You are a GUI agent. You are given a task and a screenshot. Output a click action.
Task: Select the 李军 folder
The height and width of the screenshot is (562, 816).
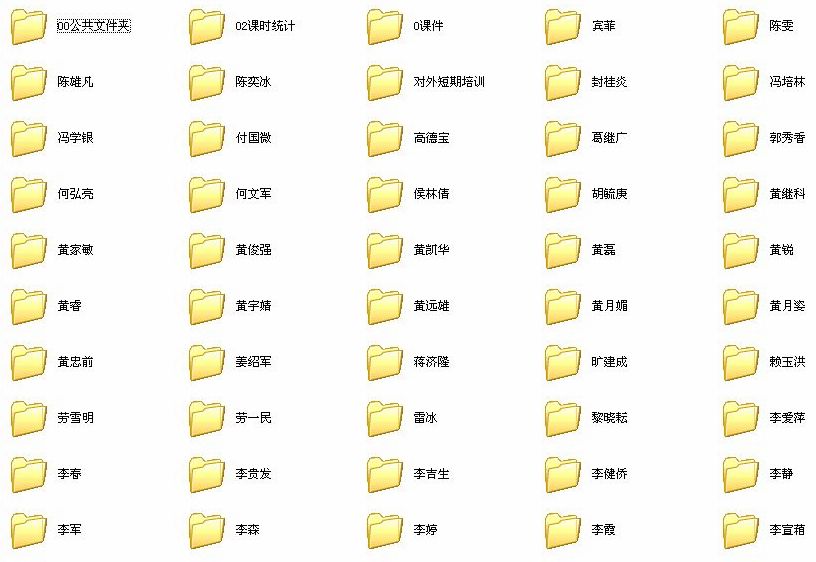coord(29,531)
